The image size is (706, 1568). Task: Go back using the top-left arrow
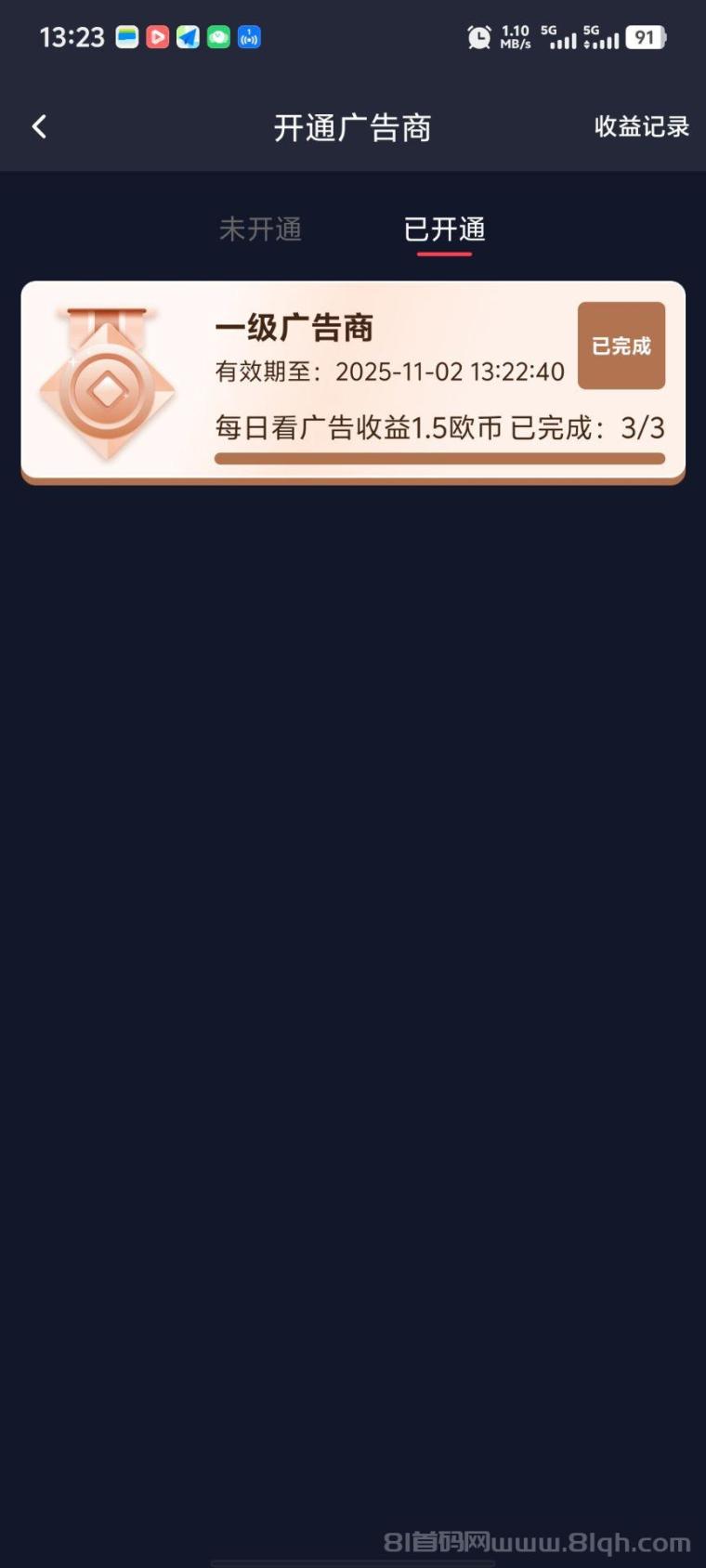pyautogui.click(x=39, y=127)
